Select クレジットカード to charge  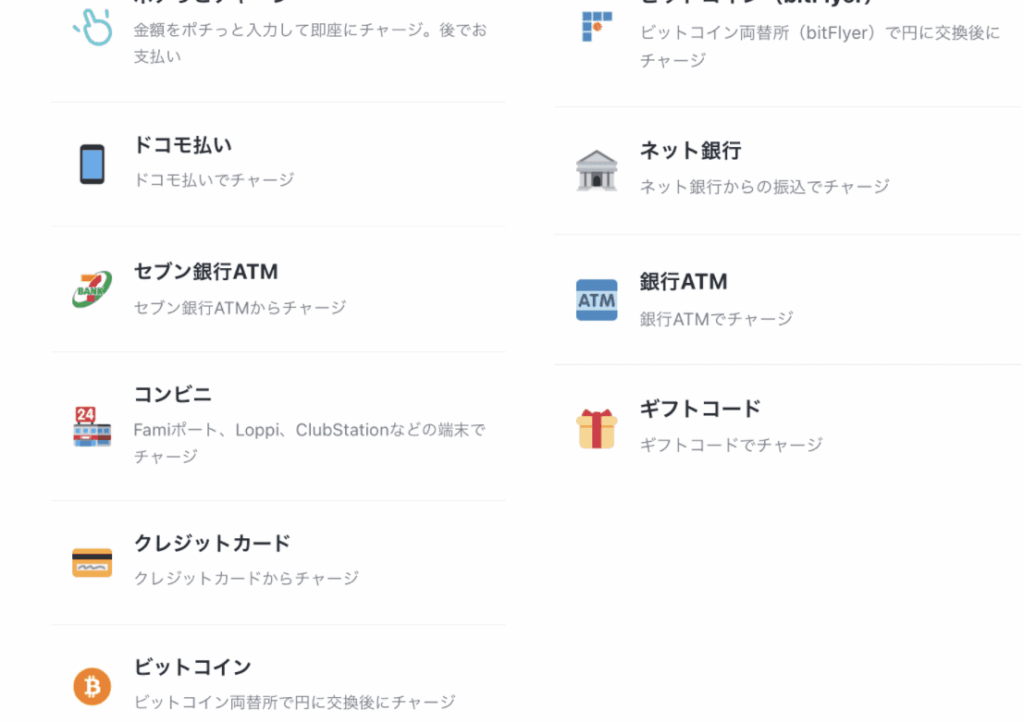[x=278, y=563]
